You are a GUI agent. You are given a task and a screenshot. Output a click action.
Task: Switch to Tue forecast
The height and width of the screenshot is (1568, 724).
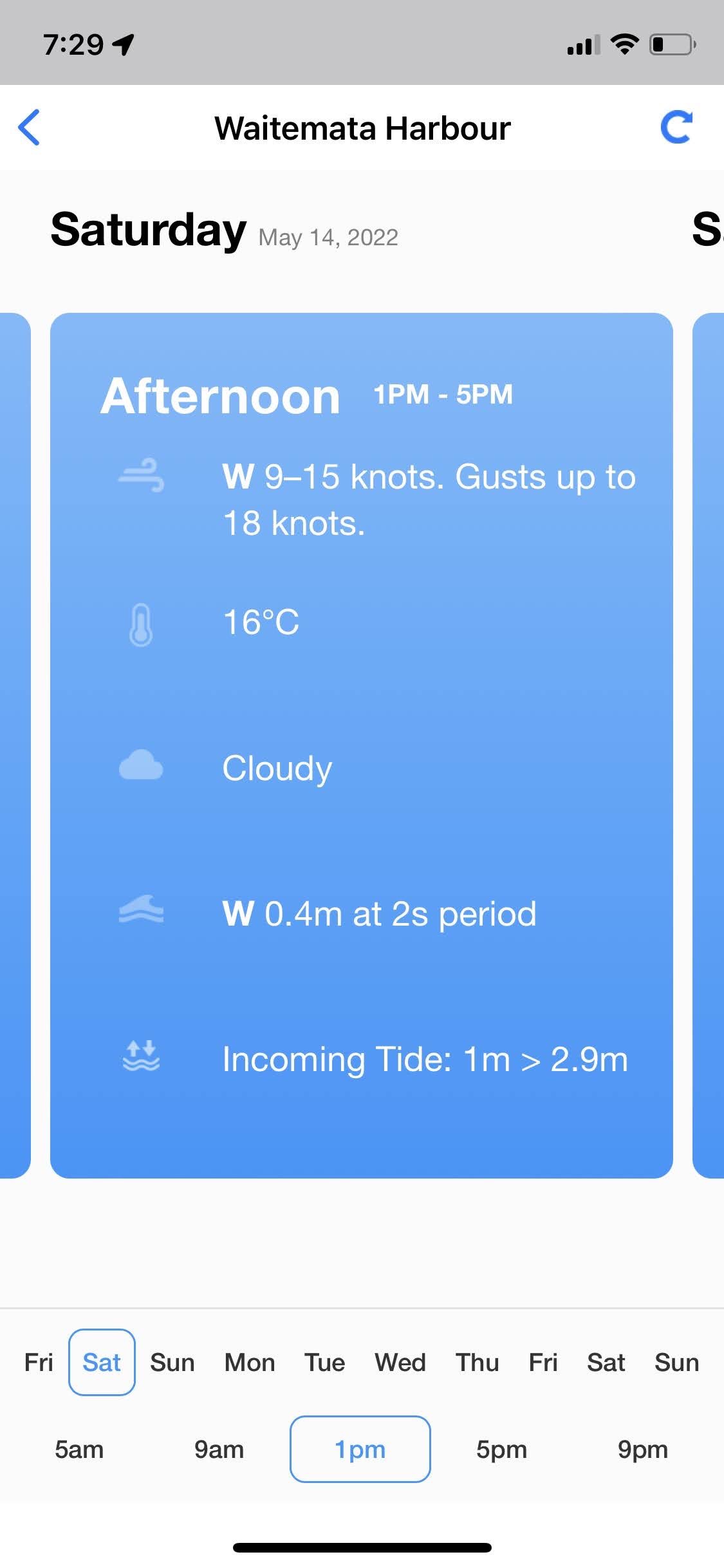[325, 1363]
